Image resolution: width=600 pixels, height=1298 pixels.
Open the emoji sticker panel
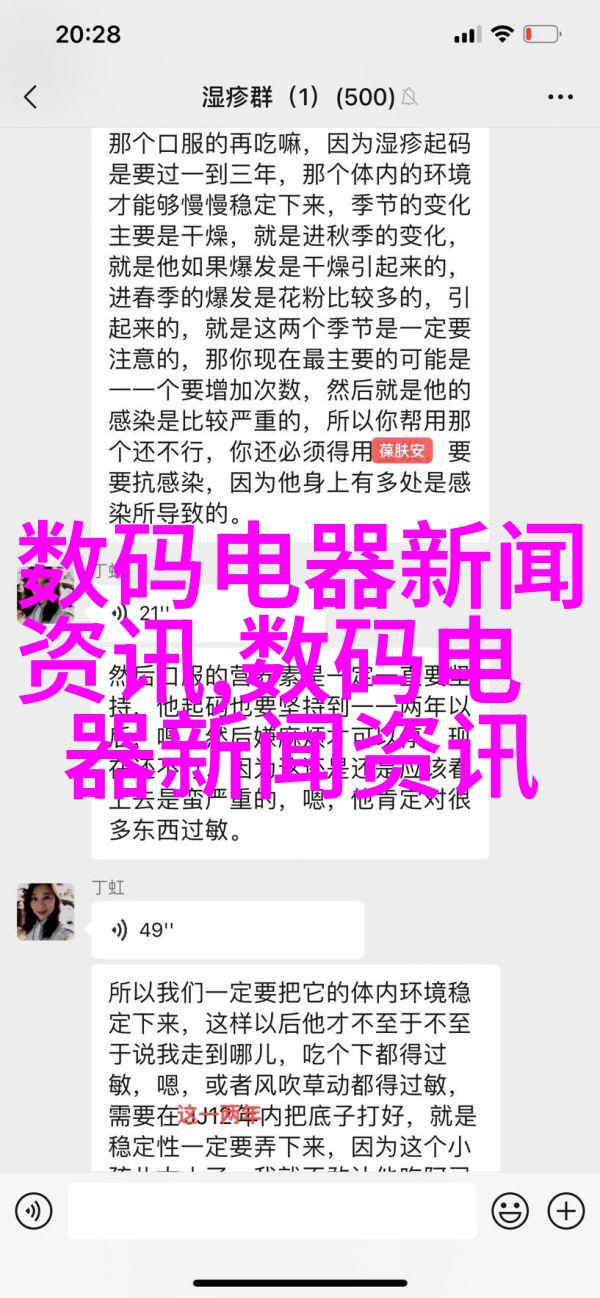pos(512,1211)
